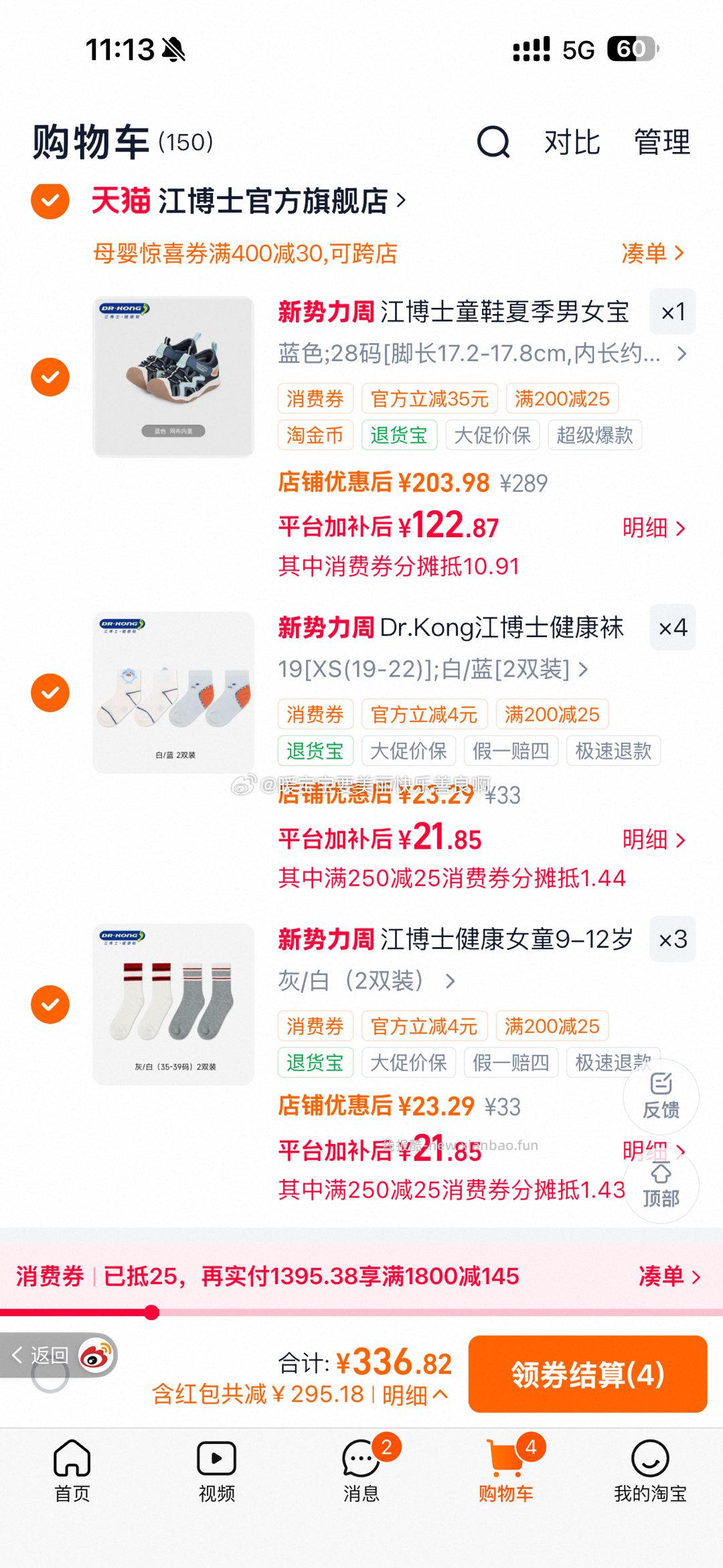Open 管理 manage mode in cart header
This screenshot has width=723, height=1568.
(661, 143)
